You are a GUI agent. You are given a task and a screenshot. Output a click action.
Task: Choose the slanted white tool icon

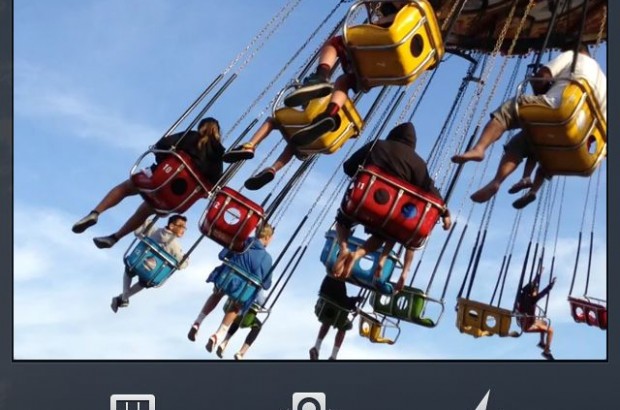click(482, 402)
